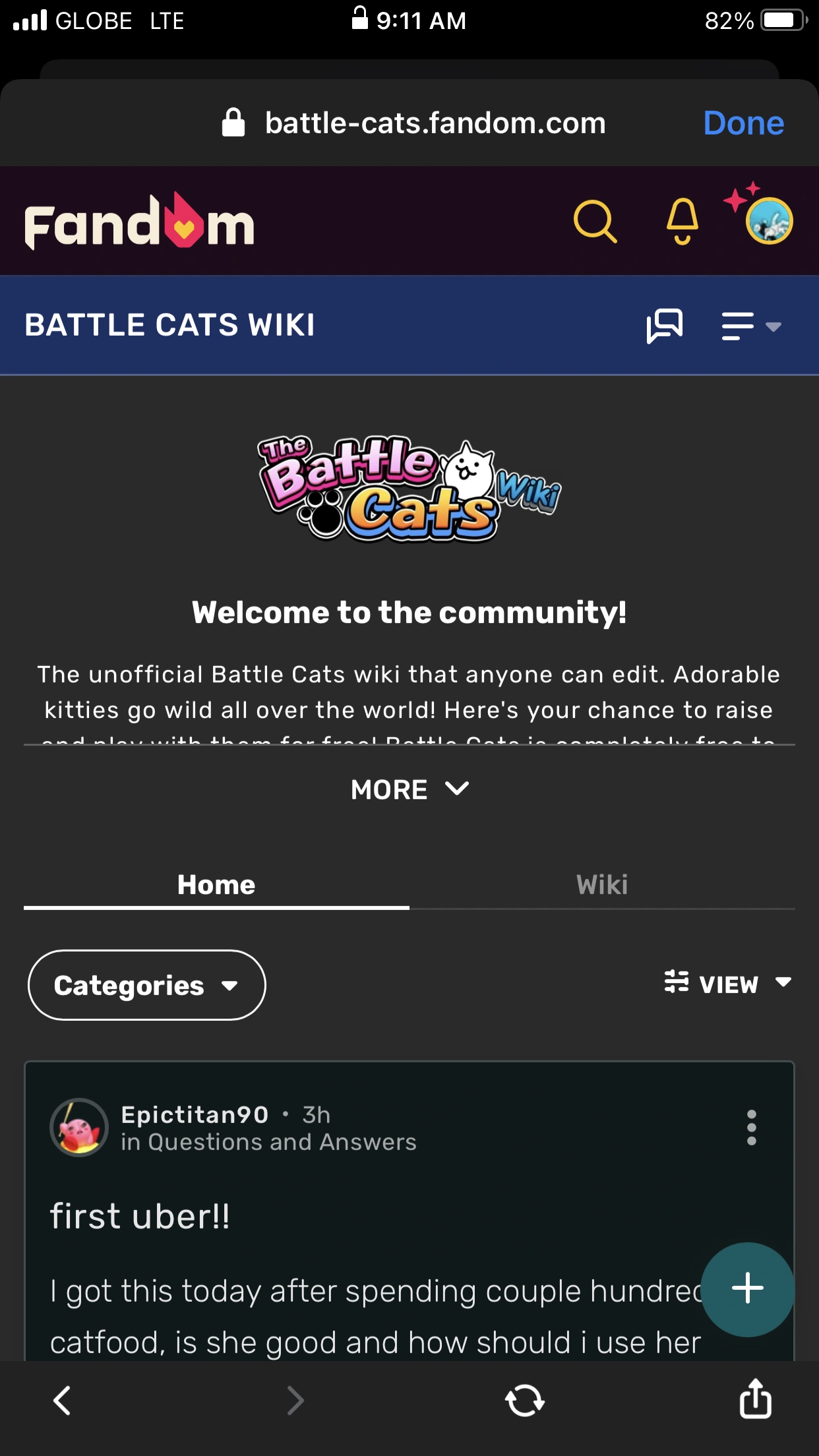Screen dimensions: 819x1456
Task: Switch to the Wiki tab
Action: pos(601,885)
